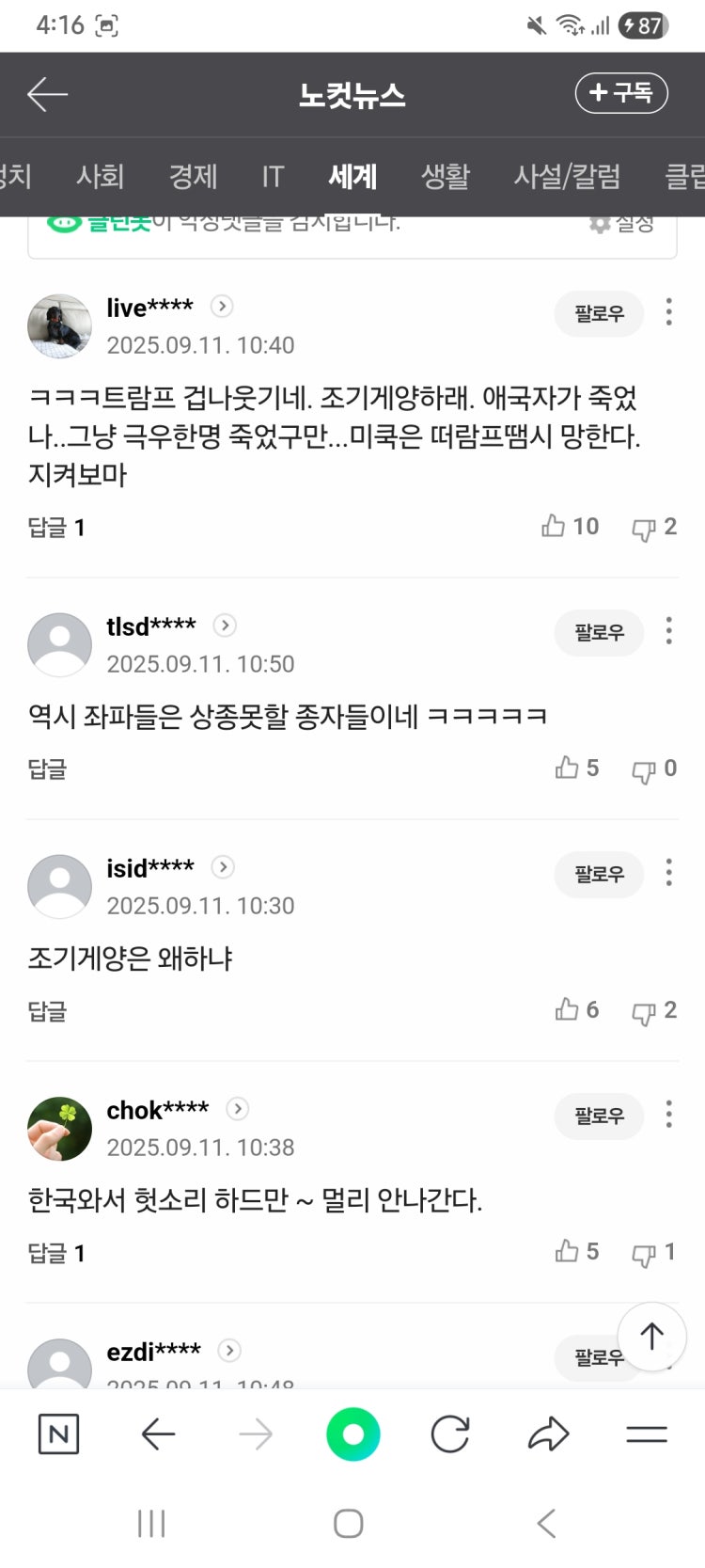The height and width of the screenshot is (1568, 705).
Task: Reload the page from the browser toolbar
Action: point(450,1434)
